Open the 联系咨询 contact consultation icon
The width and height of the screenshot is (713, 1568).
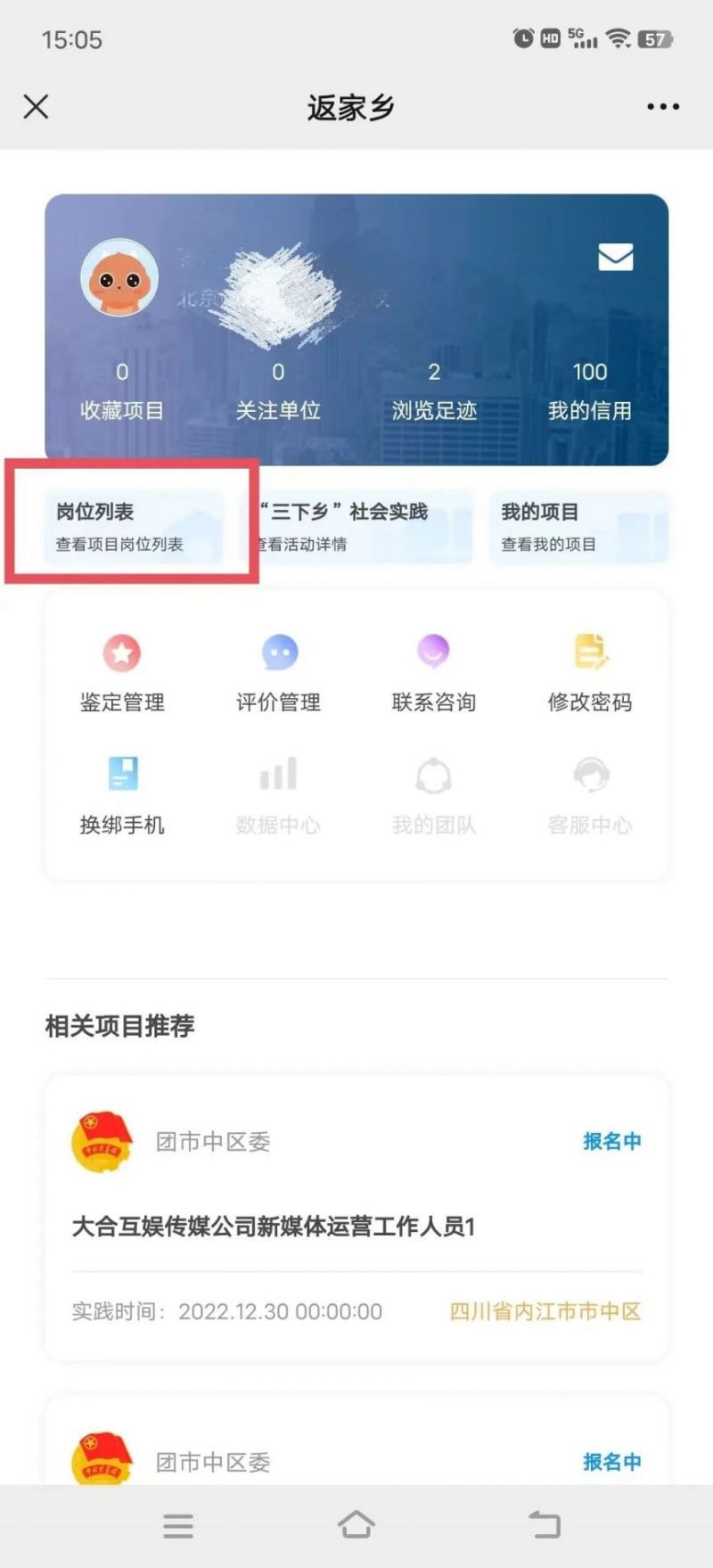(x=434, y=669)
